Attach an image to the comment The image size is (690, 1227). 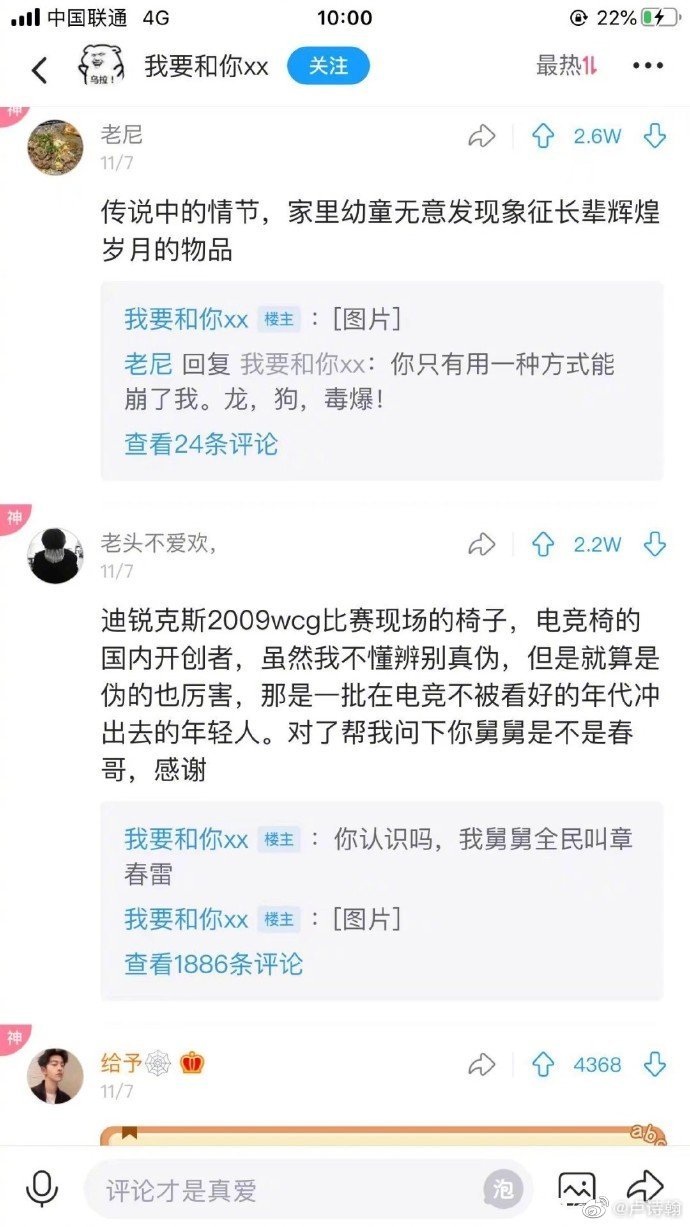click(576, 1189)
